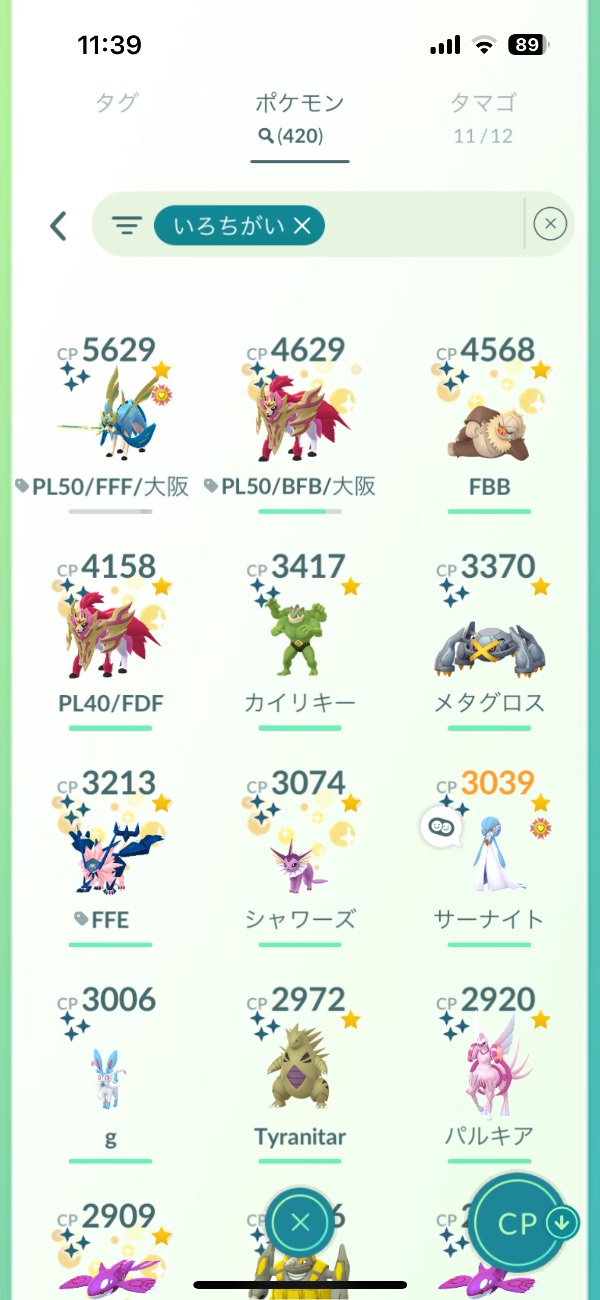Remove the いろちがい filter chip
Screen dimensions: 600x1300
coord(303,227)
